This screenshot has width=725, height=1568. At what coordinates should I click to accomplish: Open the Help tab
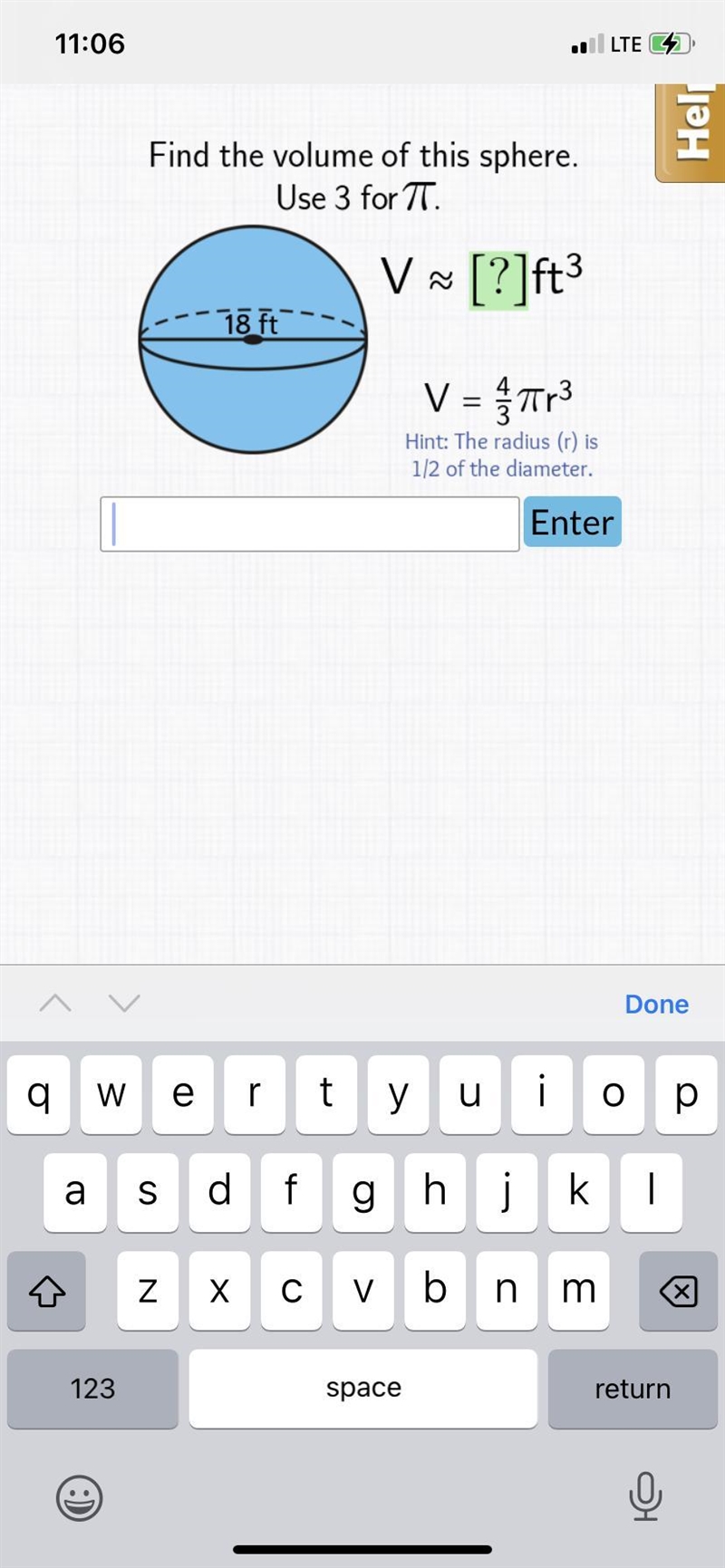(691, 132)
